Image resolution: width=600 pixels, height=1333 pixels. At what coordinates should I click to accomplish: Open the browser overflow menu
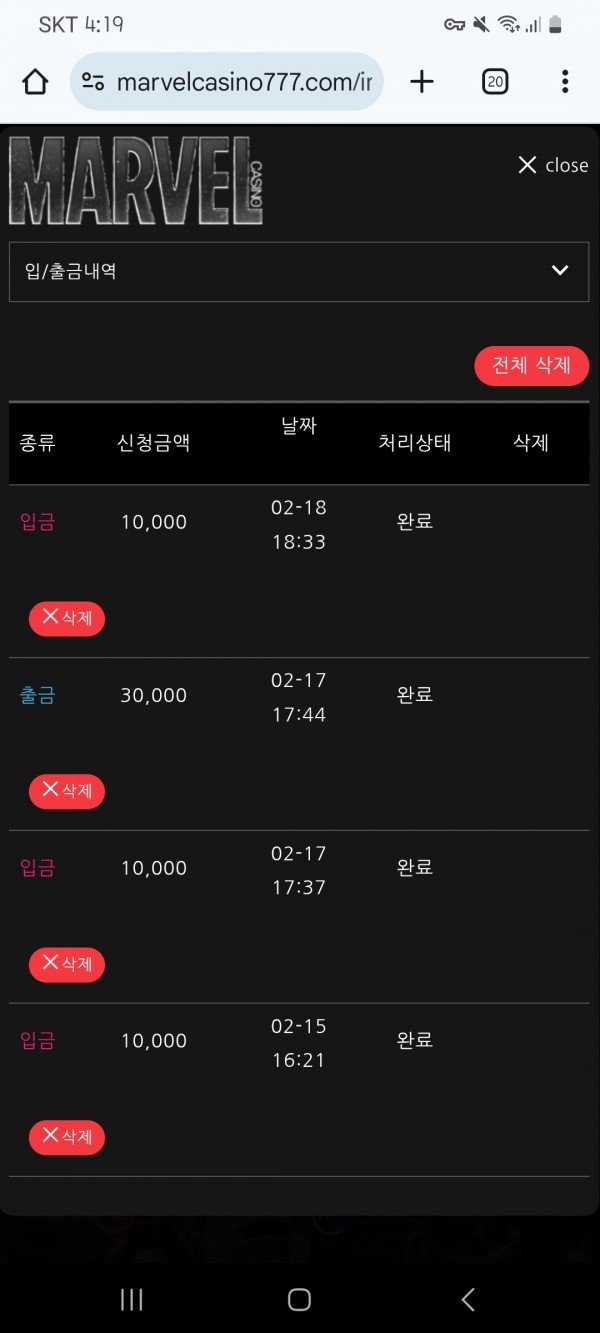tap(565, 82)
